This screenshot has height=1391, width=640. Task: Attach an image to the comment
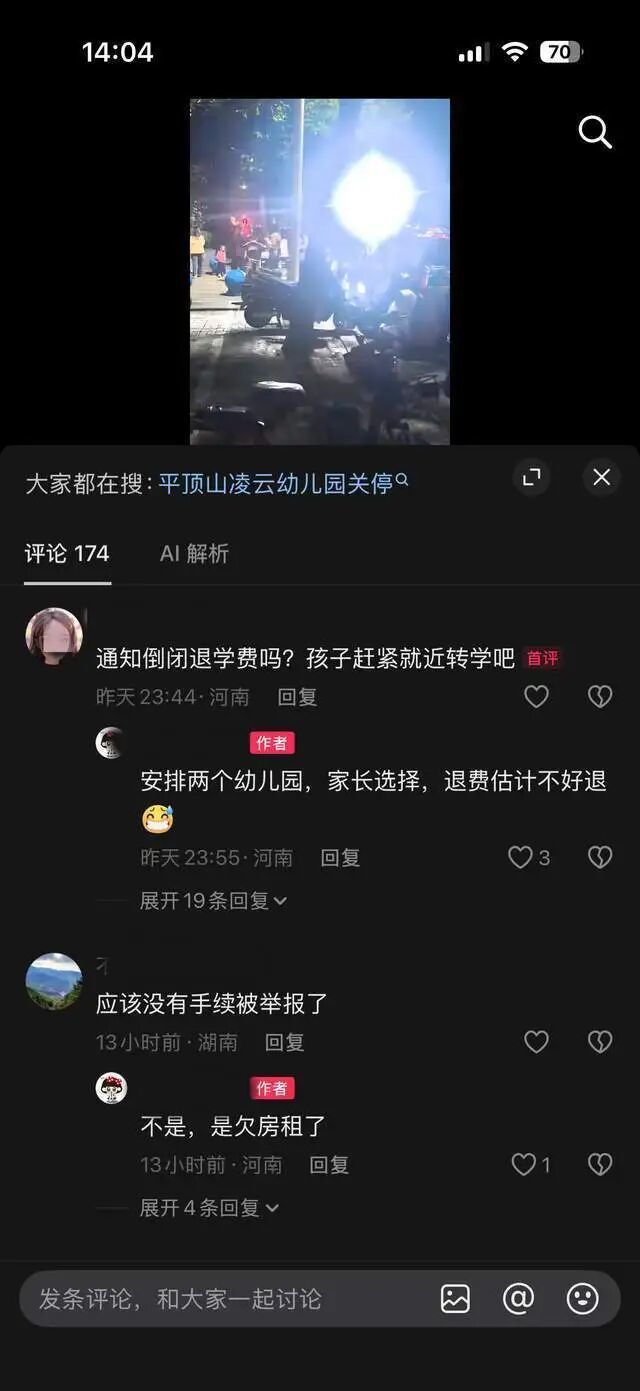[x=455, y=1299]
